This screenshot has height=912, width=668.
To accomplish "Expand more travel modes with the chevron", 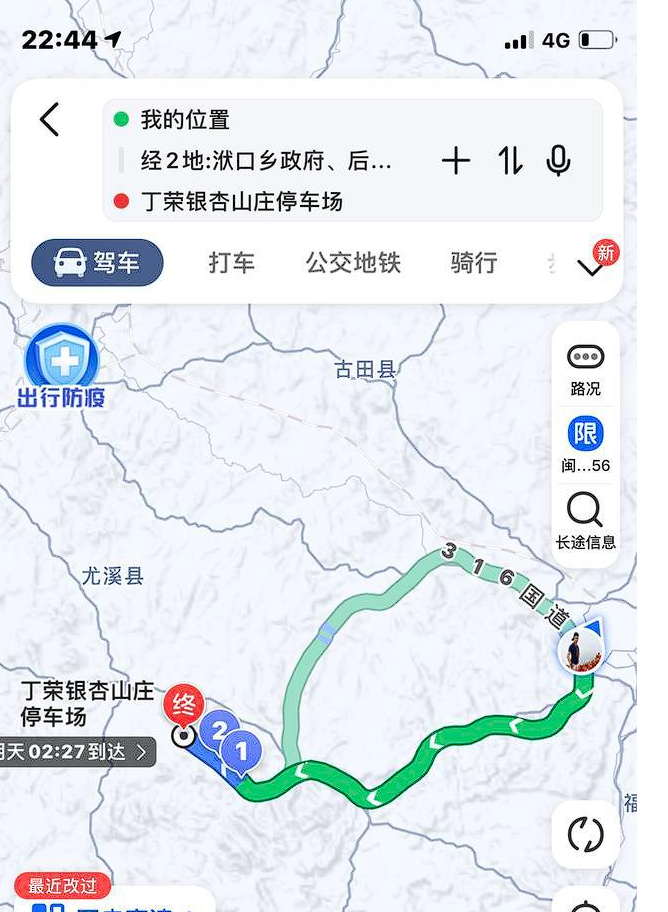I will tap(594, 266).
